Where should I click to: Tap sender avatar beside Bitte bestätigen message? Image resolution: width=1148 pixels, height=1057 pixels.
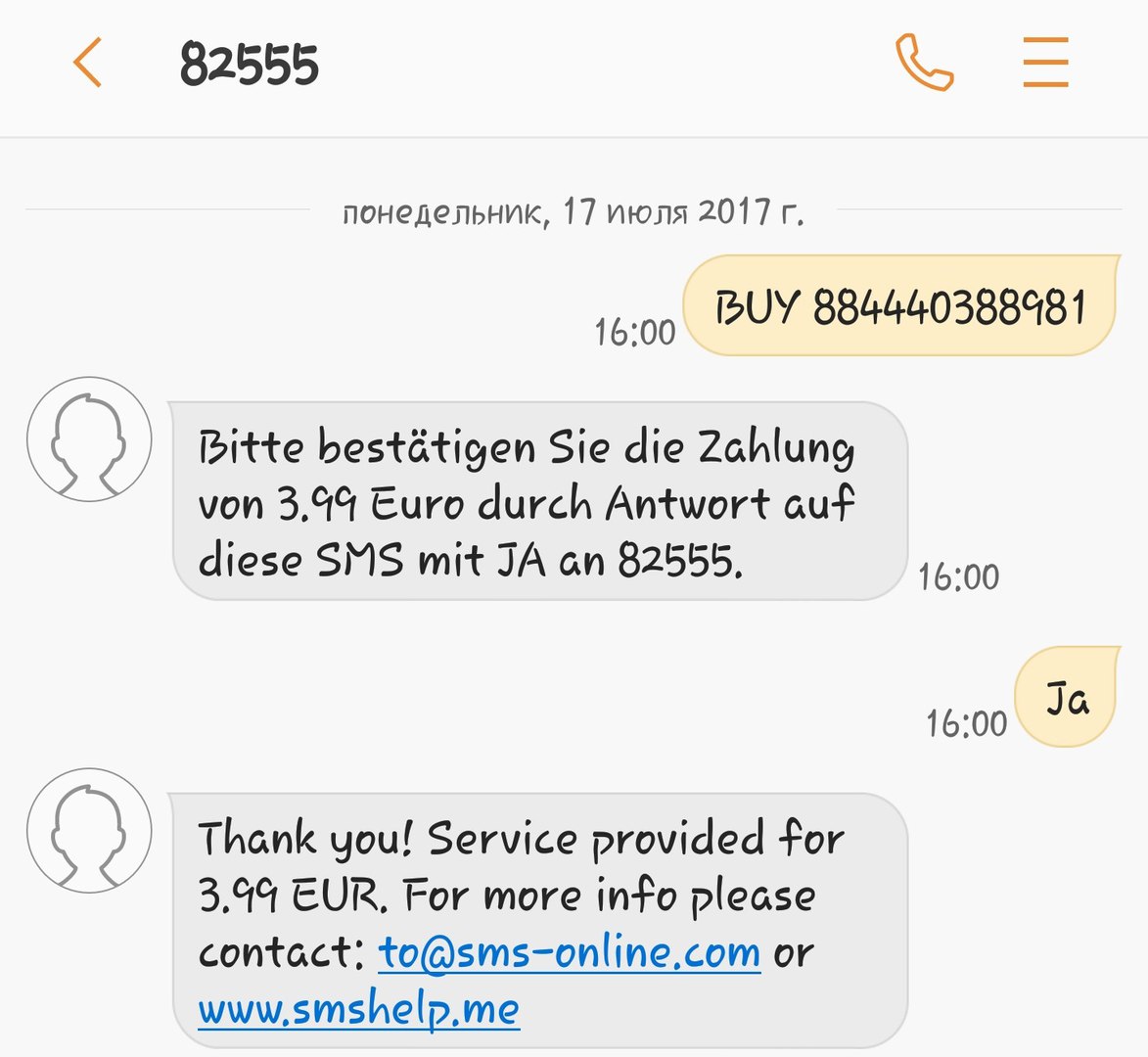pos(89,439)
